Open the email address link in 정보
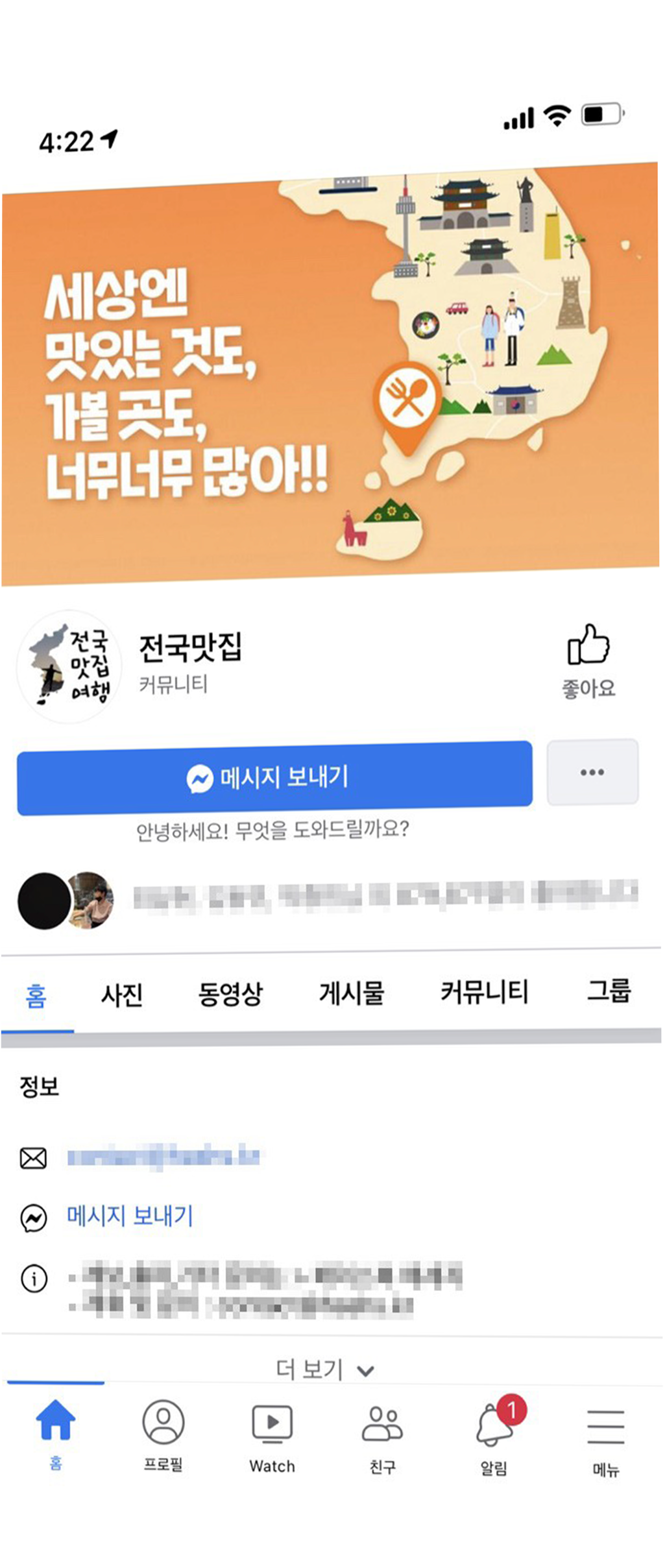 click(x=163, y=1157)
